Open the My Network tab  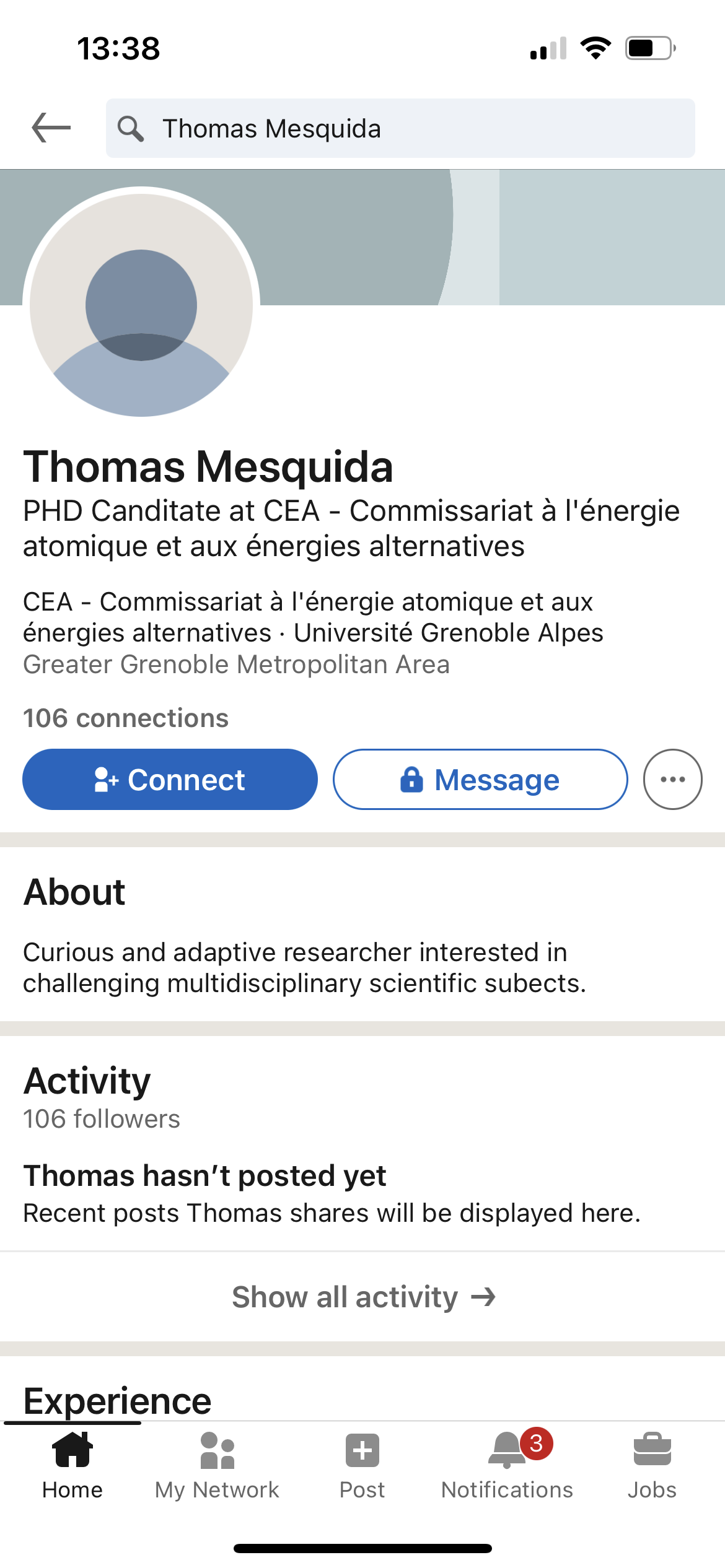[x=217, y=1466]
